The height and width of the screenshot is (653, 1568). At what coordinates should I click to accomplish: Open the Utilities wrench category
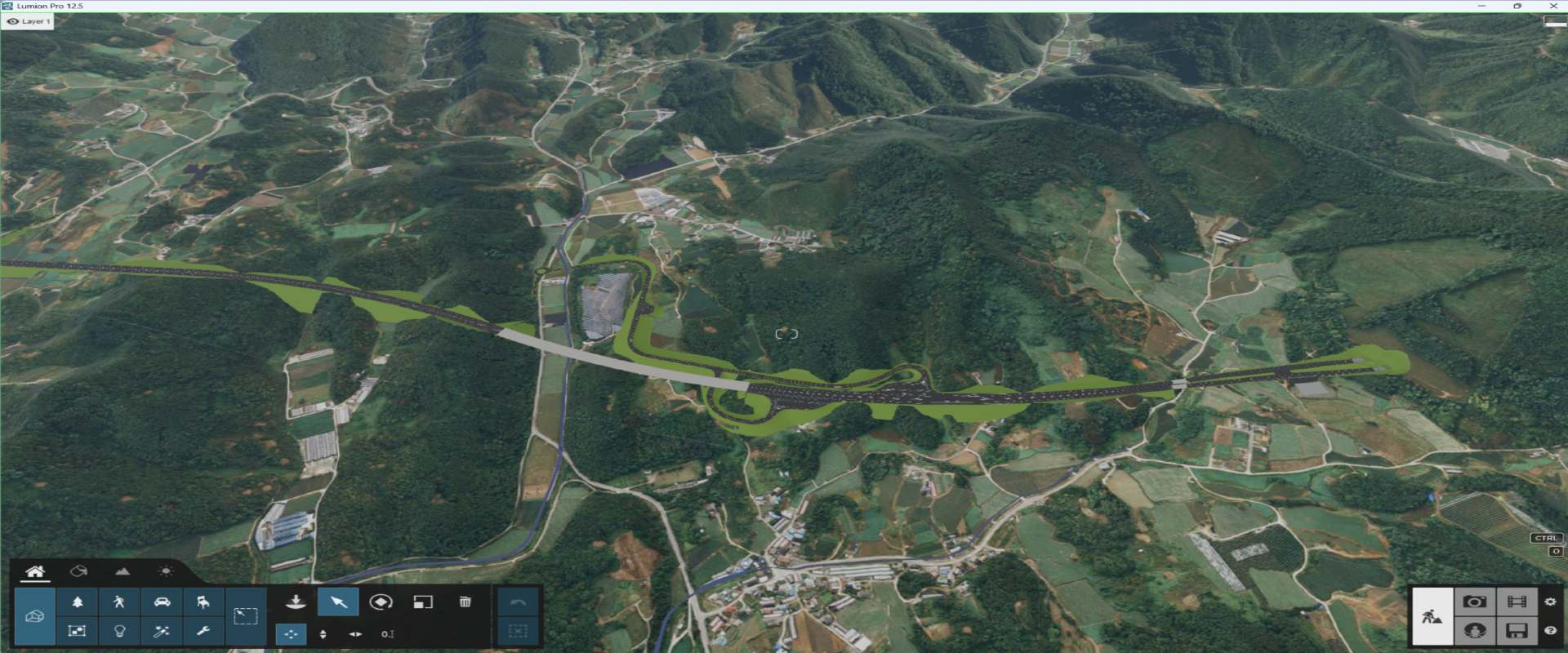pos(203,631)
